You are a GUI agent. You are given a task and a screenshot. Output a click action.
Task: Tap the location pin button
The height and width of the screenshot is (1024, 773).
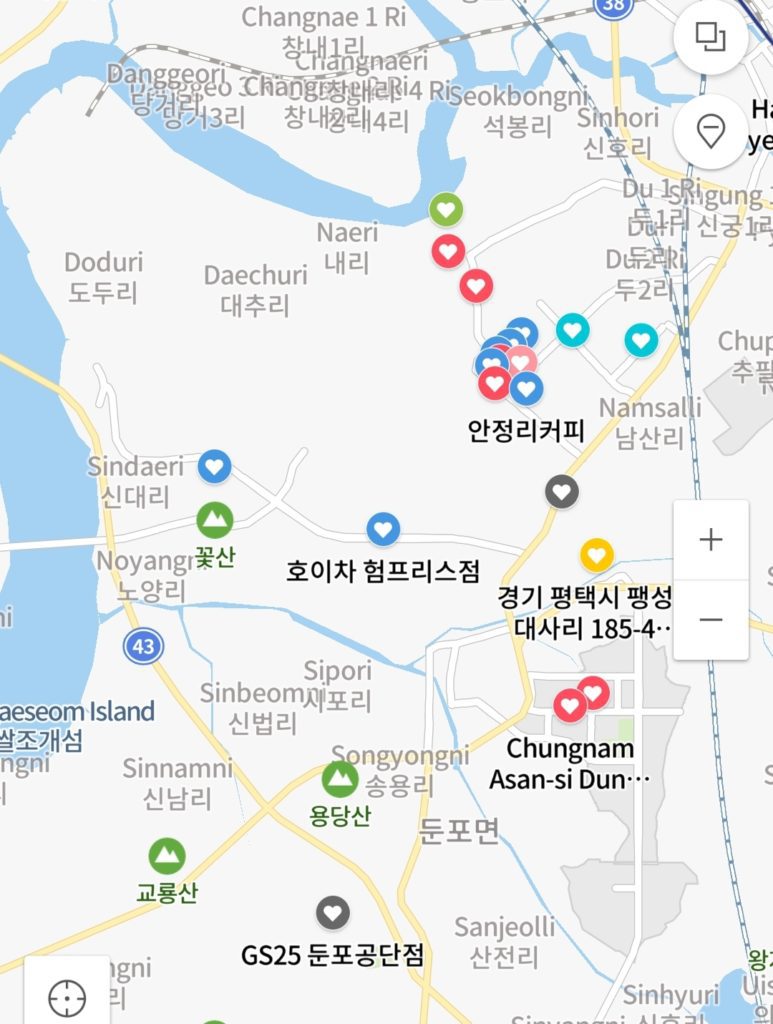[x=711, y=131]
